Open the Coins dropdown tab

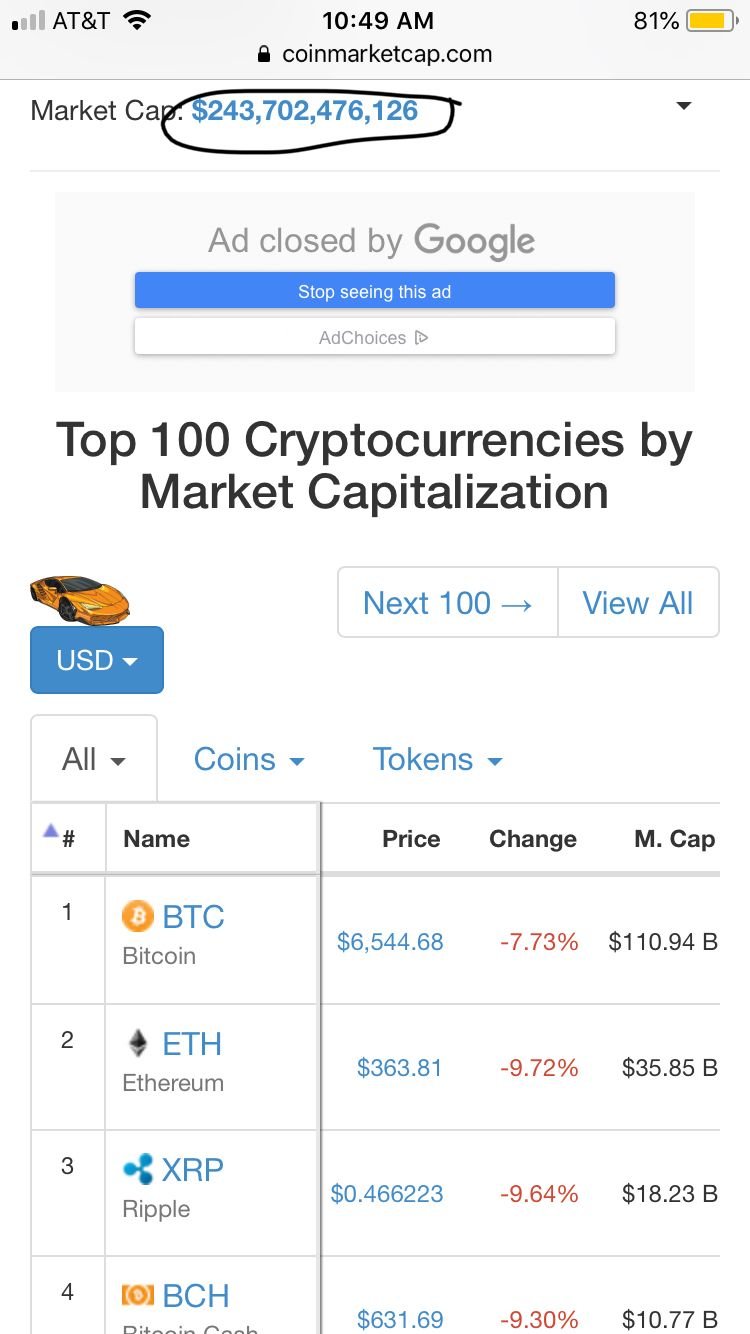[249, 759]
